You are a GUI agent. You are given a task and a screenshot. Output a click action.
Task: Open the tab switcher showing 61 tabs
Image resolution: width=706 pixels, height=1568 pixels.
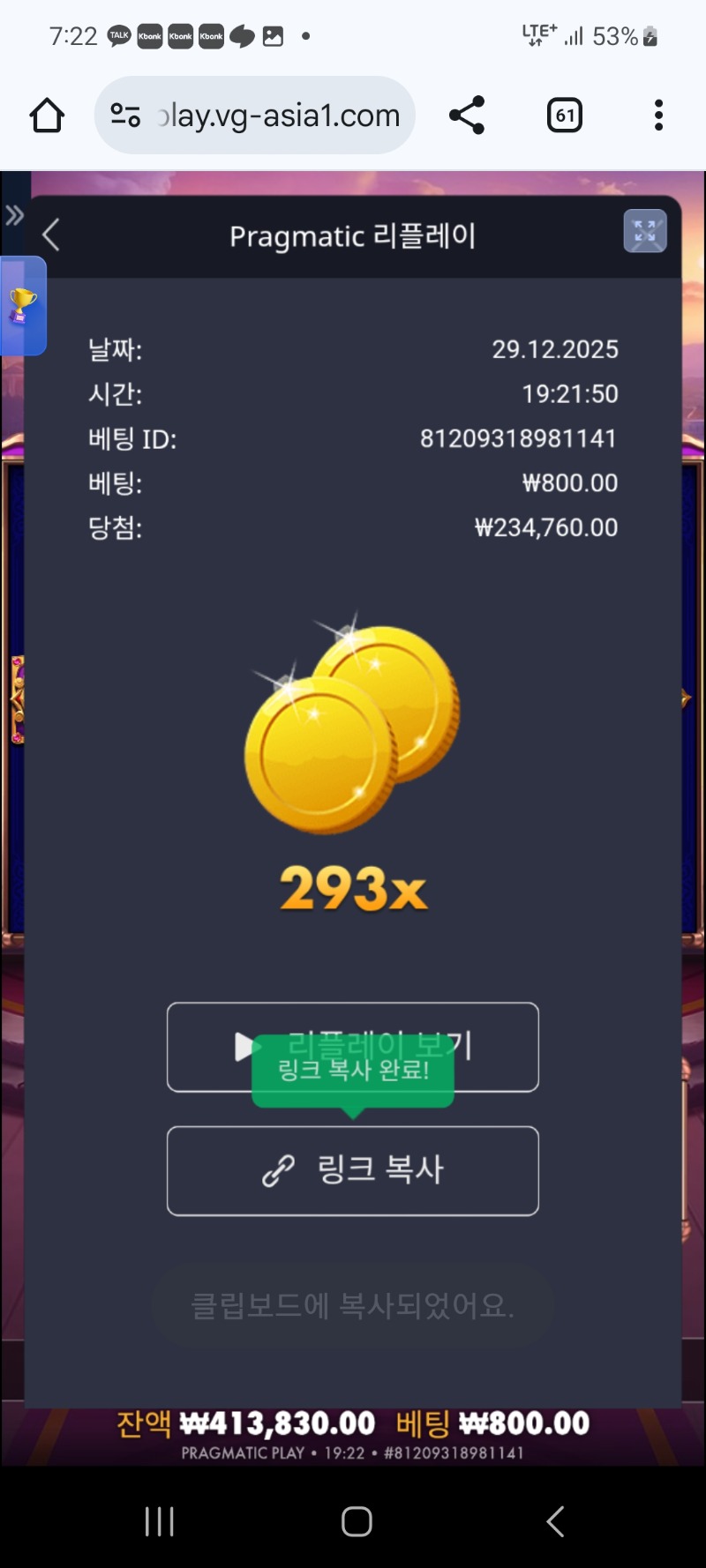[x=565, y=116]
